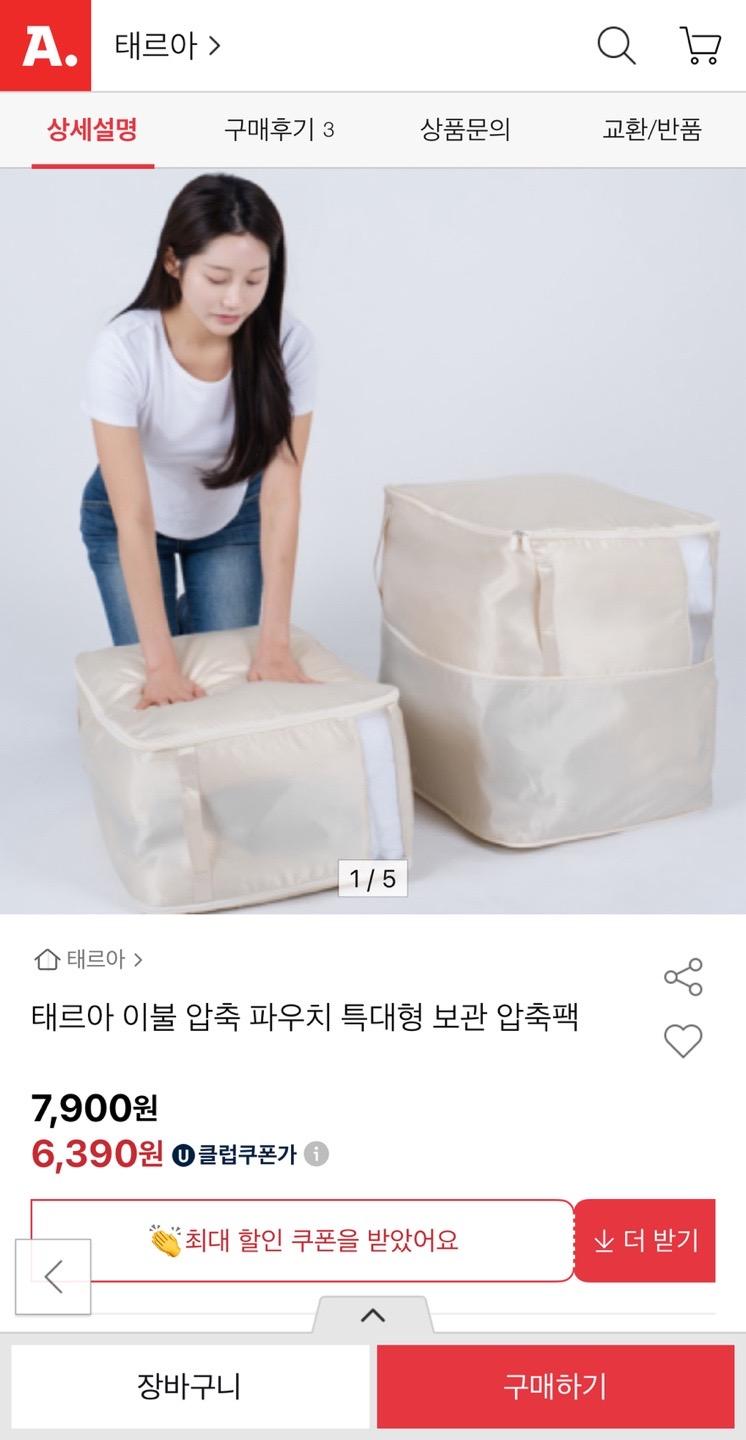
Task: Open the shopping cart icon
Action: coord(700,46)
